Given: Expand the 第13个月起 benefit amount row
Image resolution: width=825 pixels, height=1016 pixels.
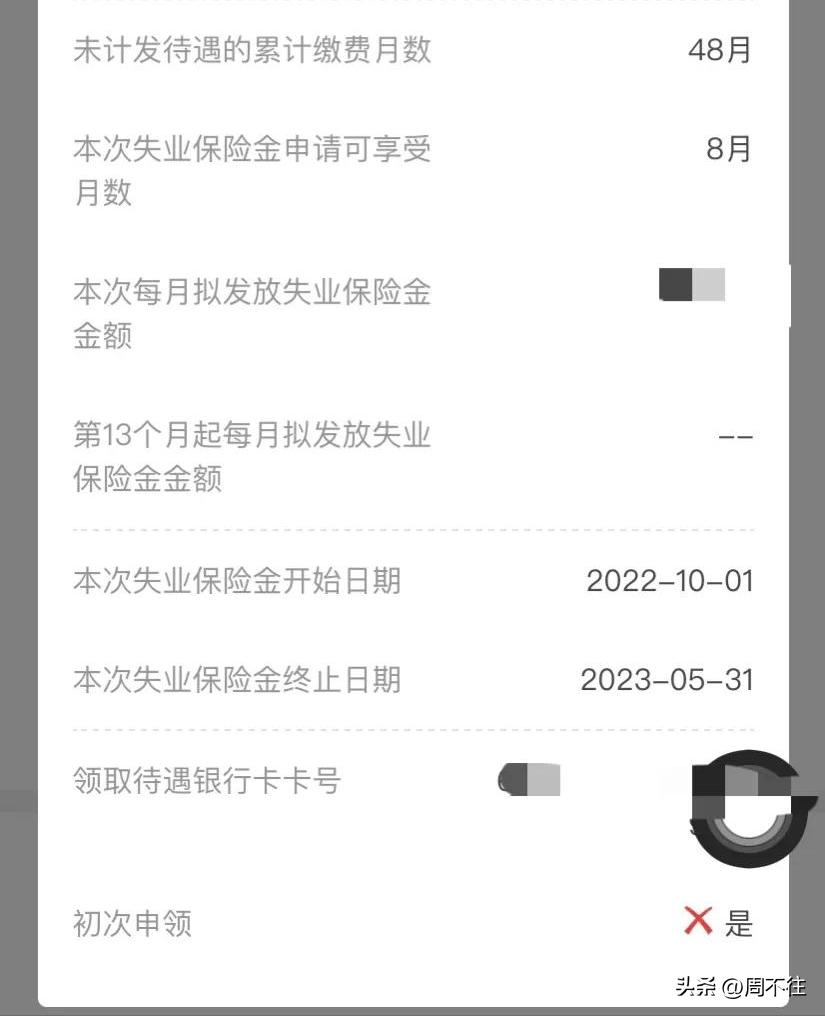Looking at the screenshot, I should coord(412,457).
